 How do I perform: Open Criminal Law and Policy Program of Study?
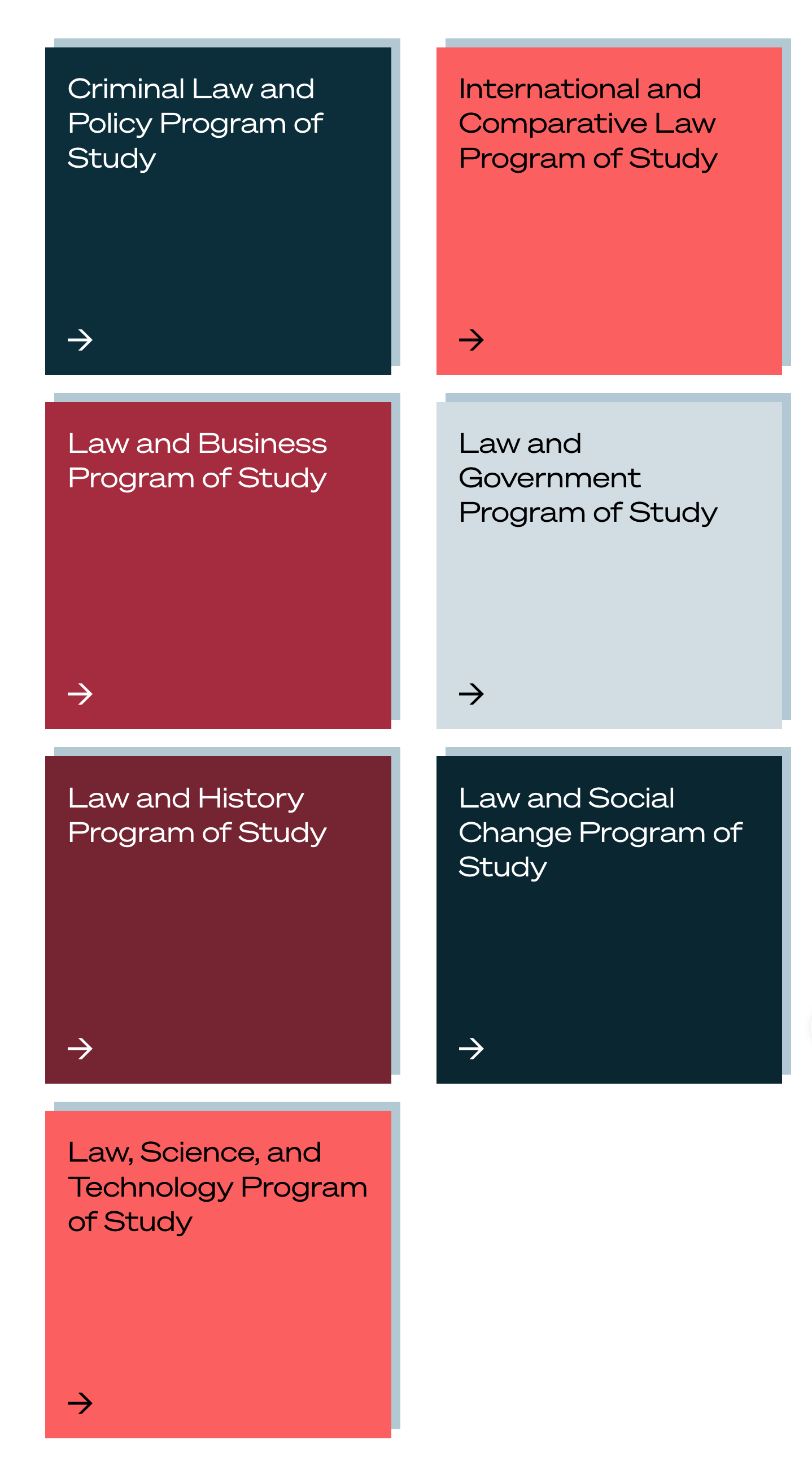(x=217, y=211)
